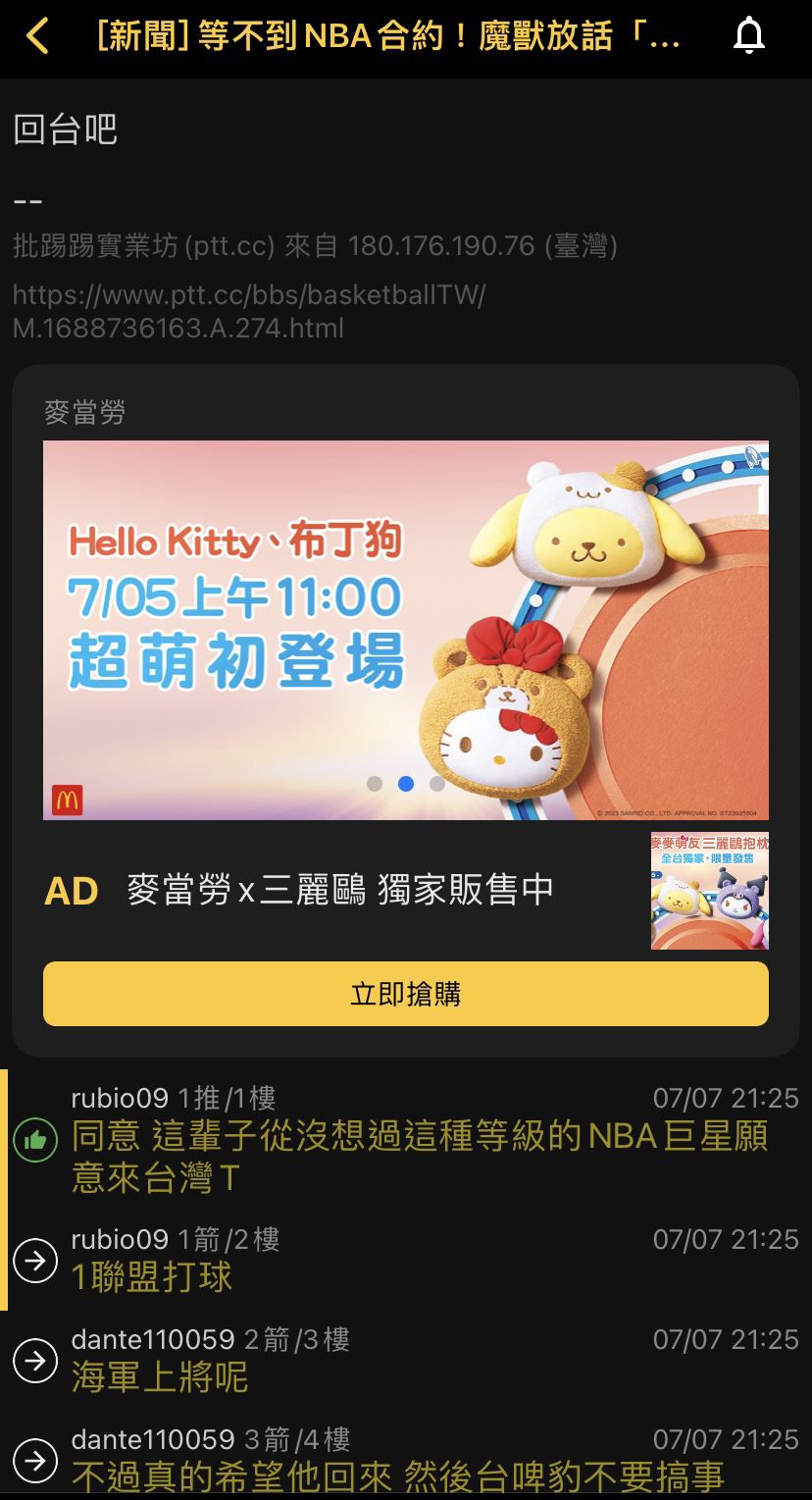Open rubio09's first-floor push comment
The image size is (812, 1500).
[419, 1156]
